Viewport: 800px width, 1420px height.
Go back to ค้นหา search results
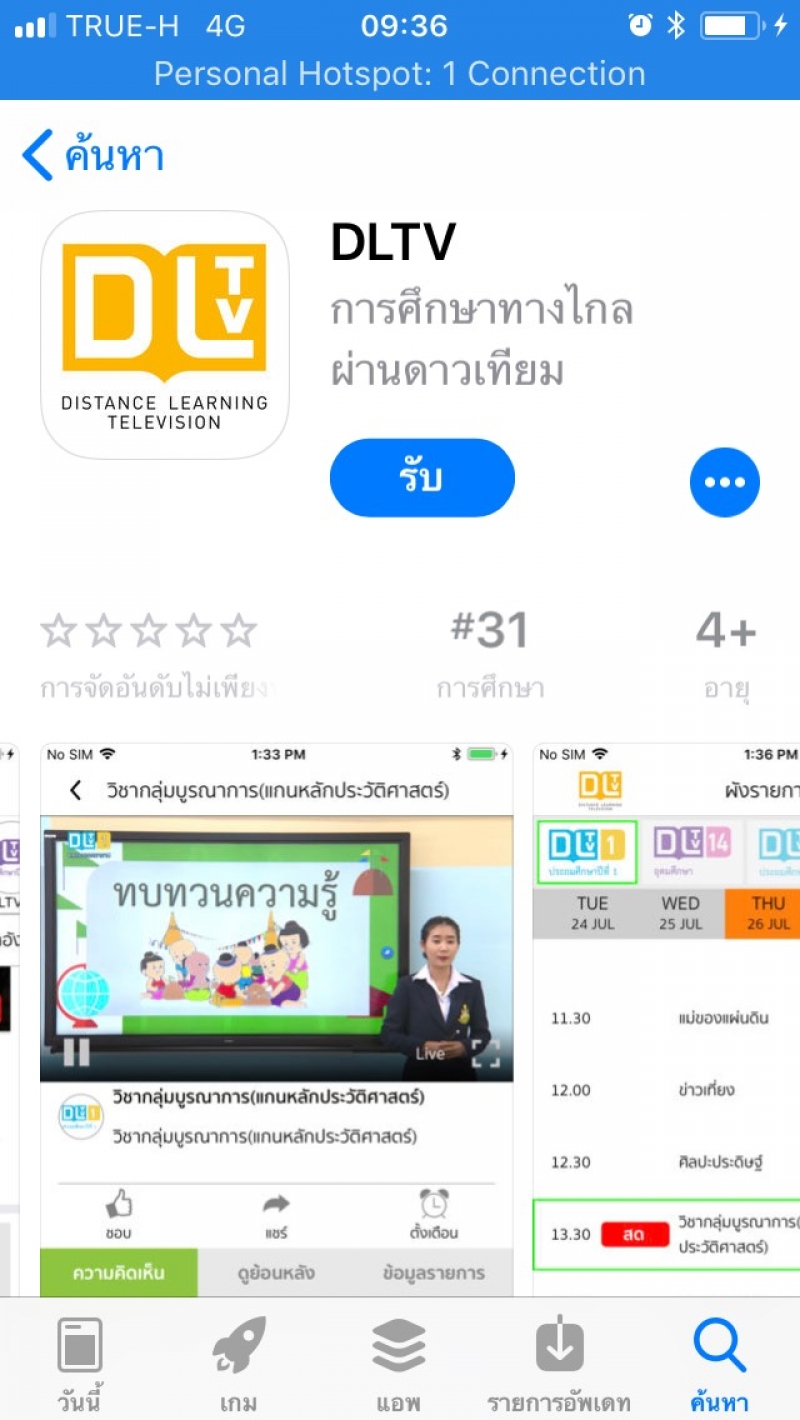click(92, 157)
